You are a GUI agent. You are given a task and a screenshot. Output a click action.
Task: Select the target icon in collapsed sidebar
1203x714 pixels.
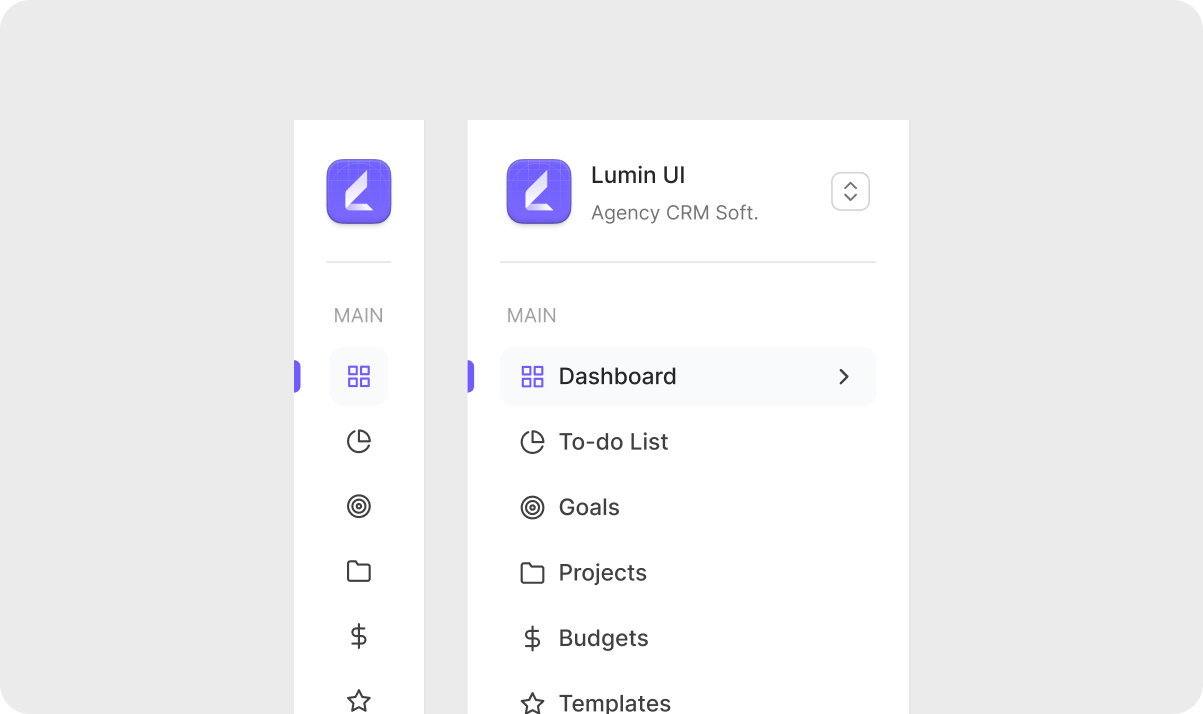point(359,507)
